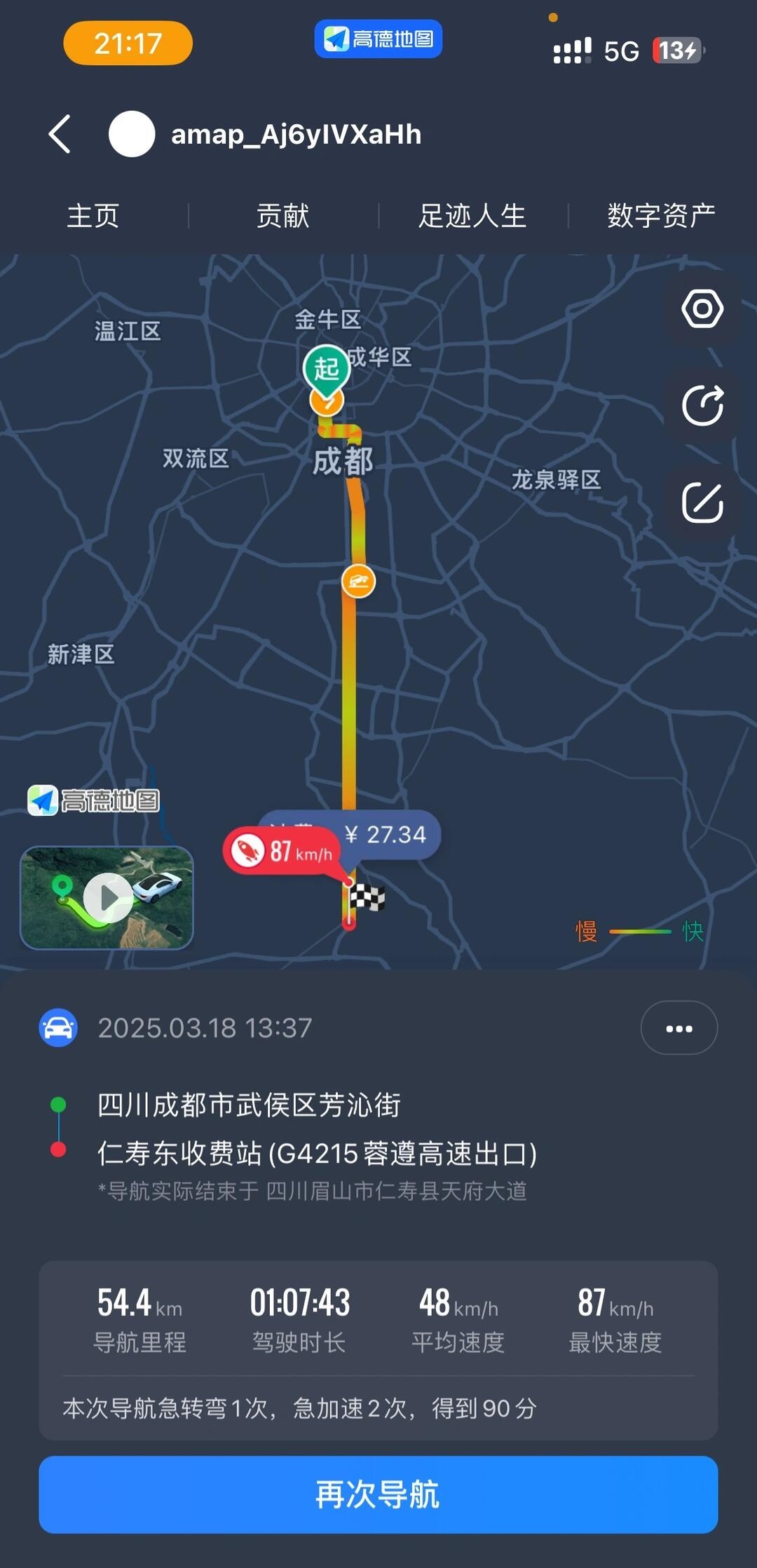Open the three-dot more options button

[x=678, y=1028]
